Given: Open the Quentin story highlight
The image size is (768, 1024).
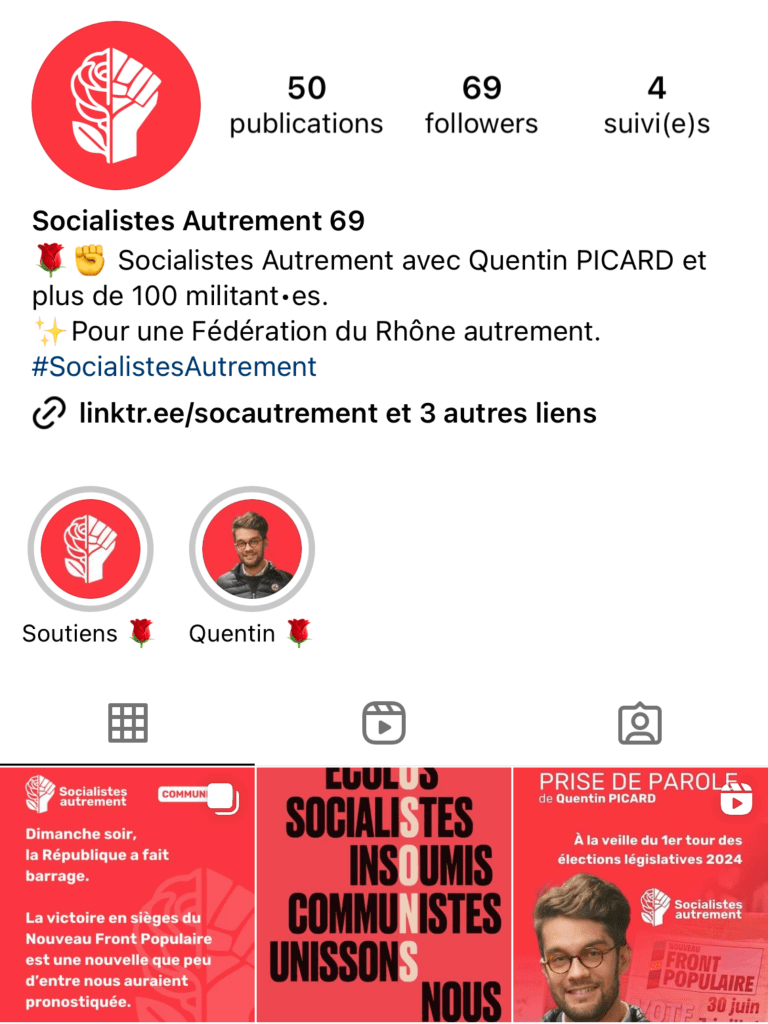Looking at the screenshot, I should [x=252, y=549].
